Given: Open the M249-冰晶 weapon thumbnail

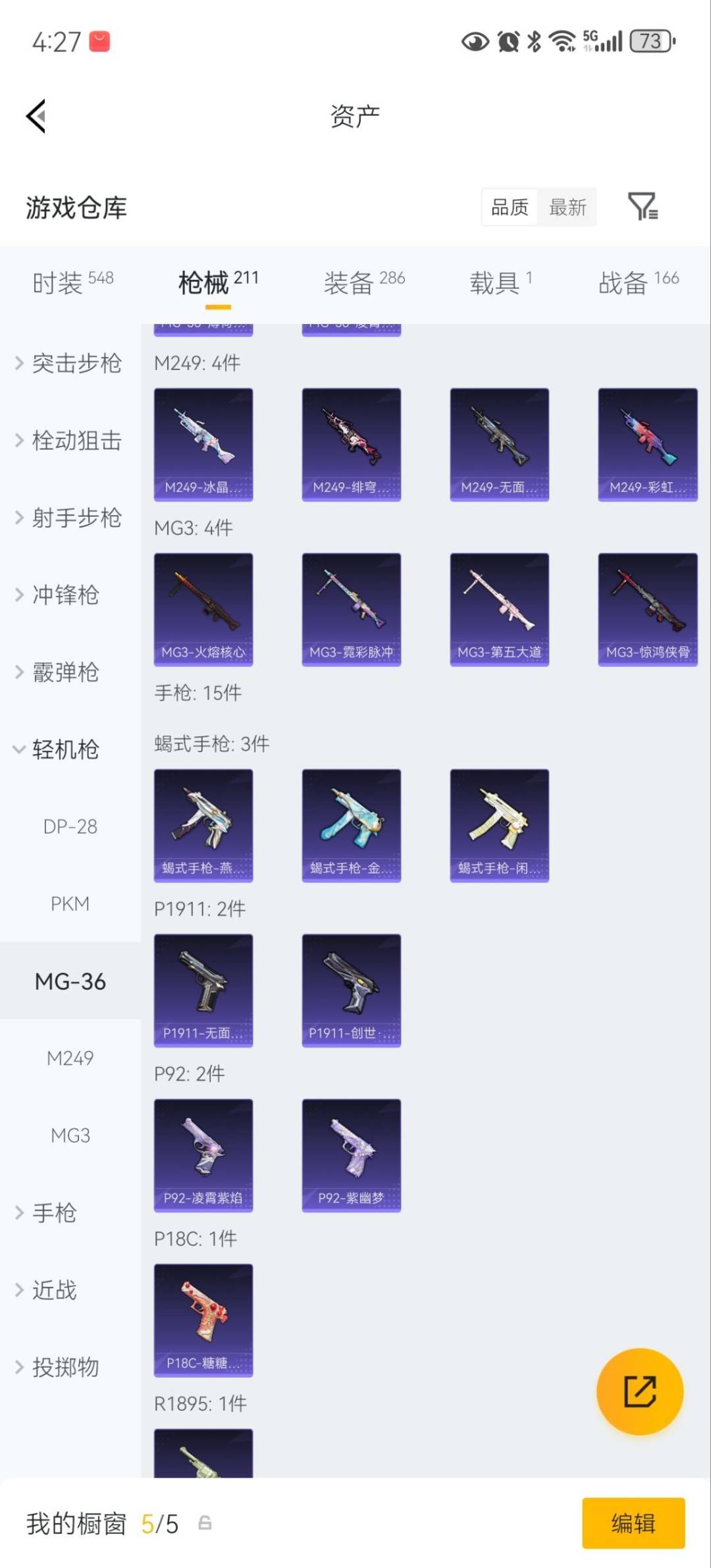Looking at the screenshot, I should pos(203,443).
